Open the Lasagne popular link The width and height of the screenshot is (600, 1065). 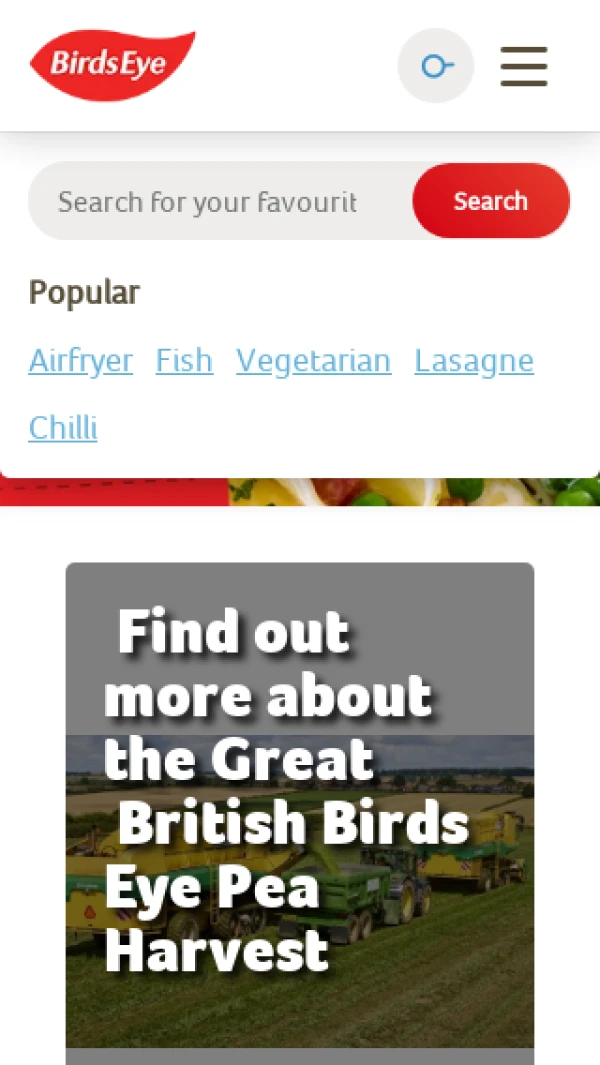474,360
